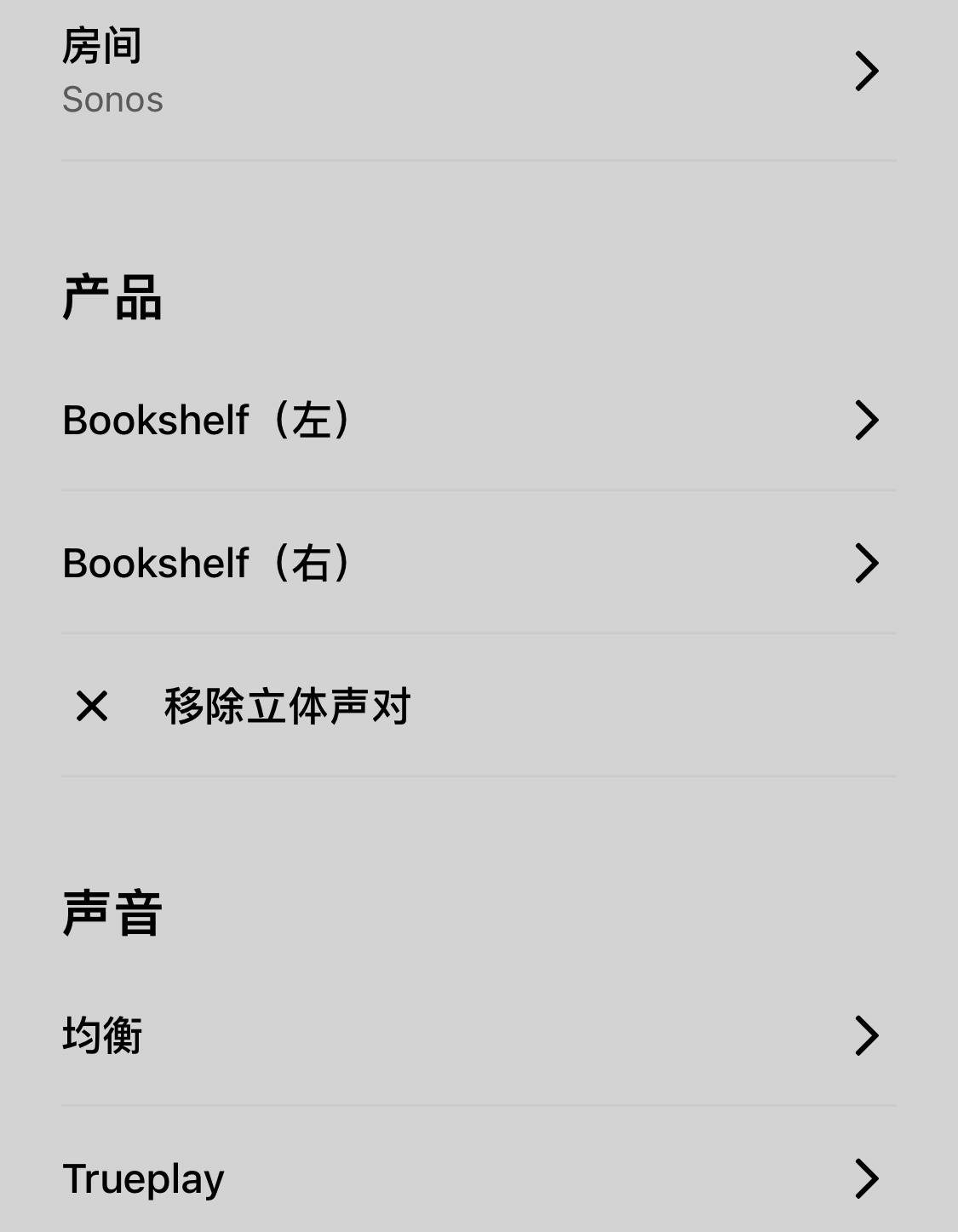
Task: Click the Sonos room name label
Action: pyautogui.click(x=113, y=100)
